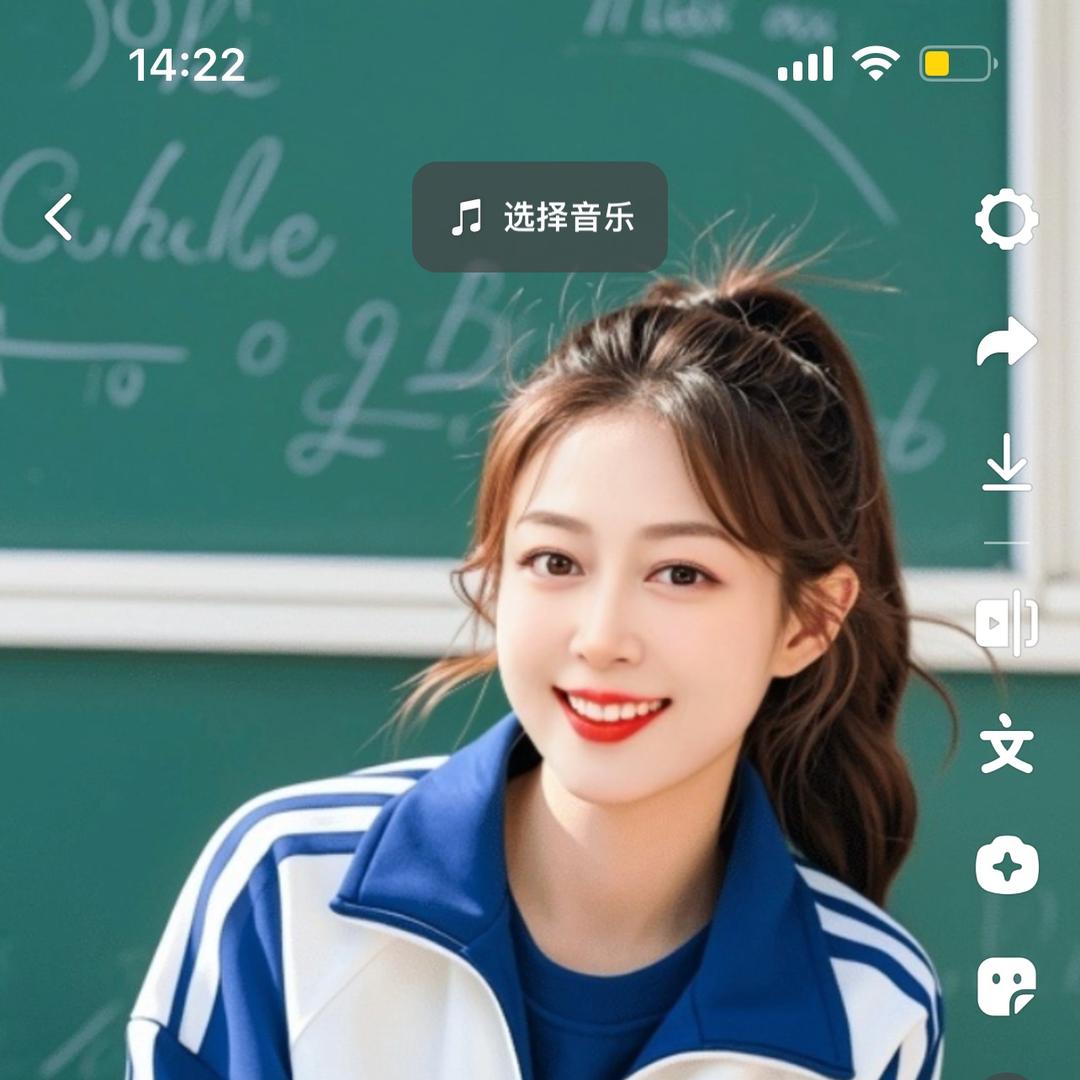Download the video with the arrow icon
The width and height of the screenshot is (1080, 1080).
coord(1006,463)
